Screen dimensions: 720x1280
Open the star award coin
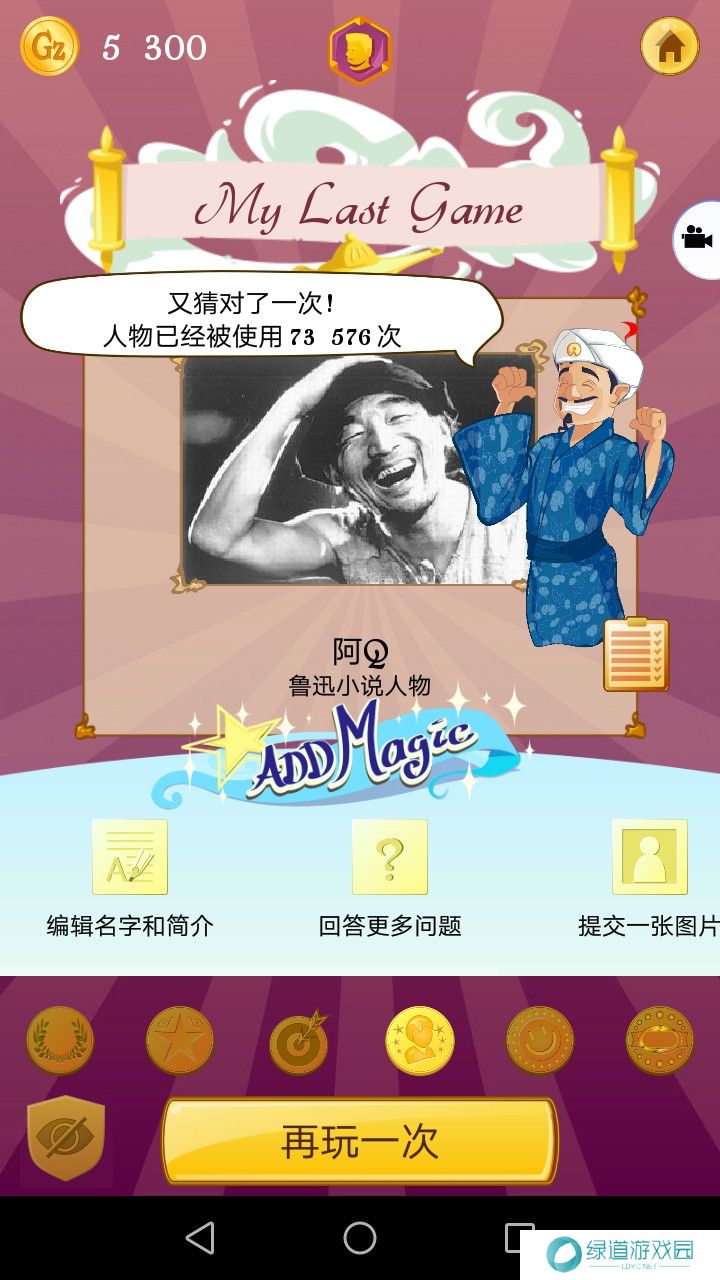point(180,1040)
